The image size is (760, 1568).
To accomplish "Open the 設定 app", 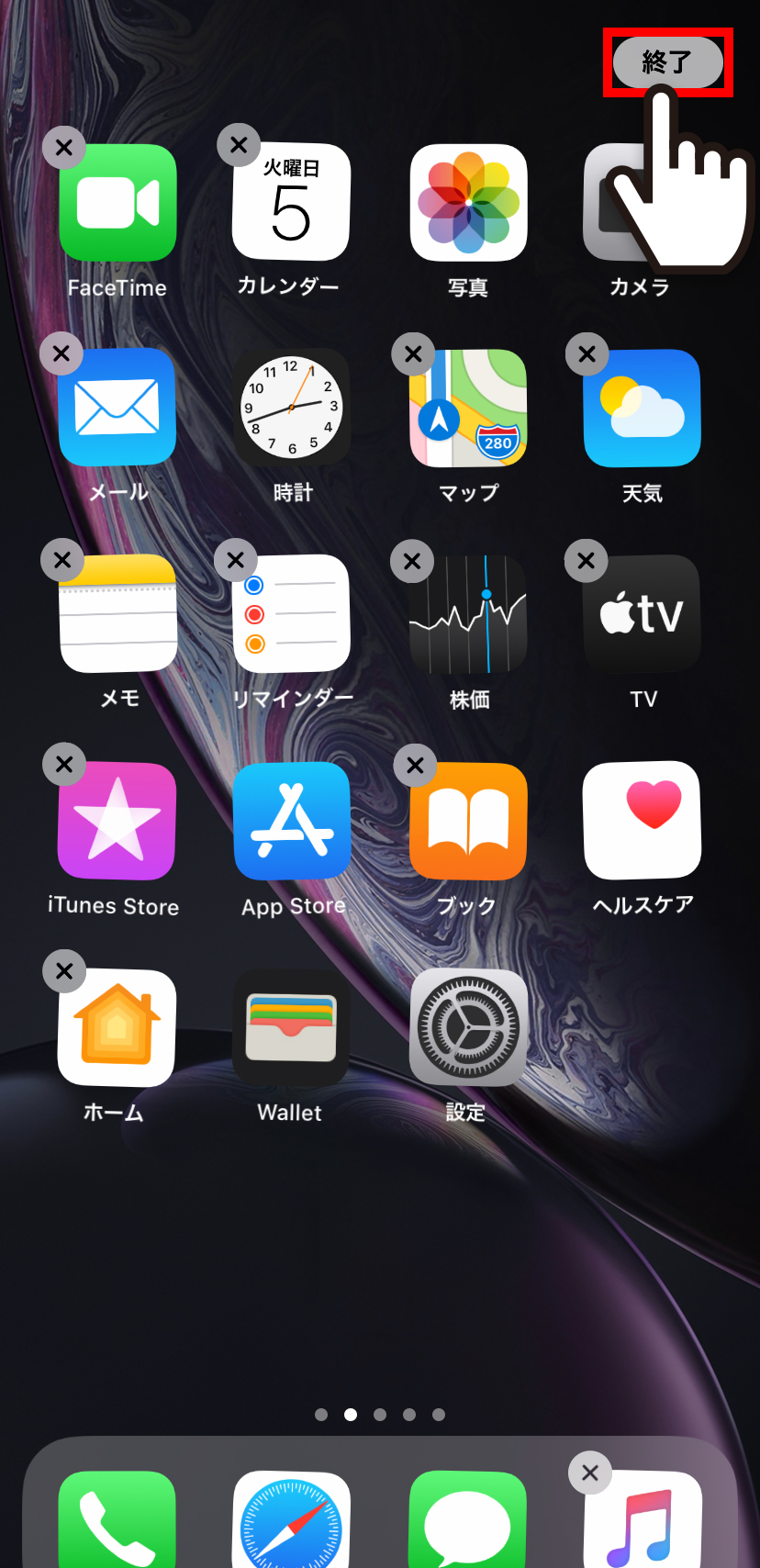I will point(468,1027).
